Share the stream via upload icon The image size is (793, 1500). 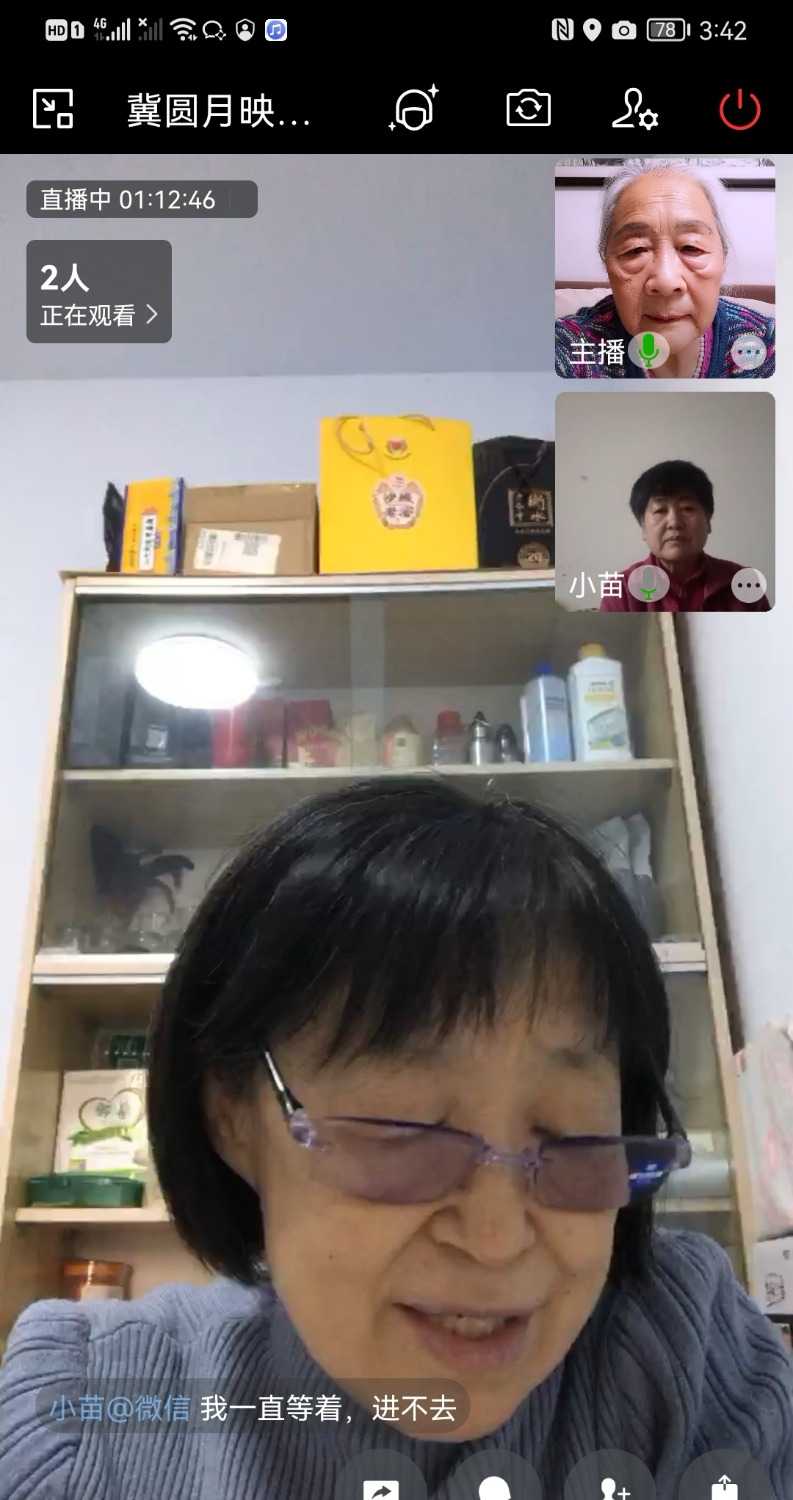tap(722, 1488)
